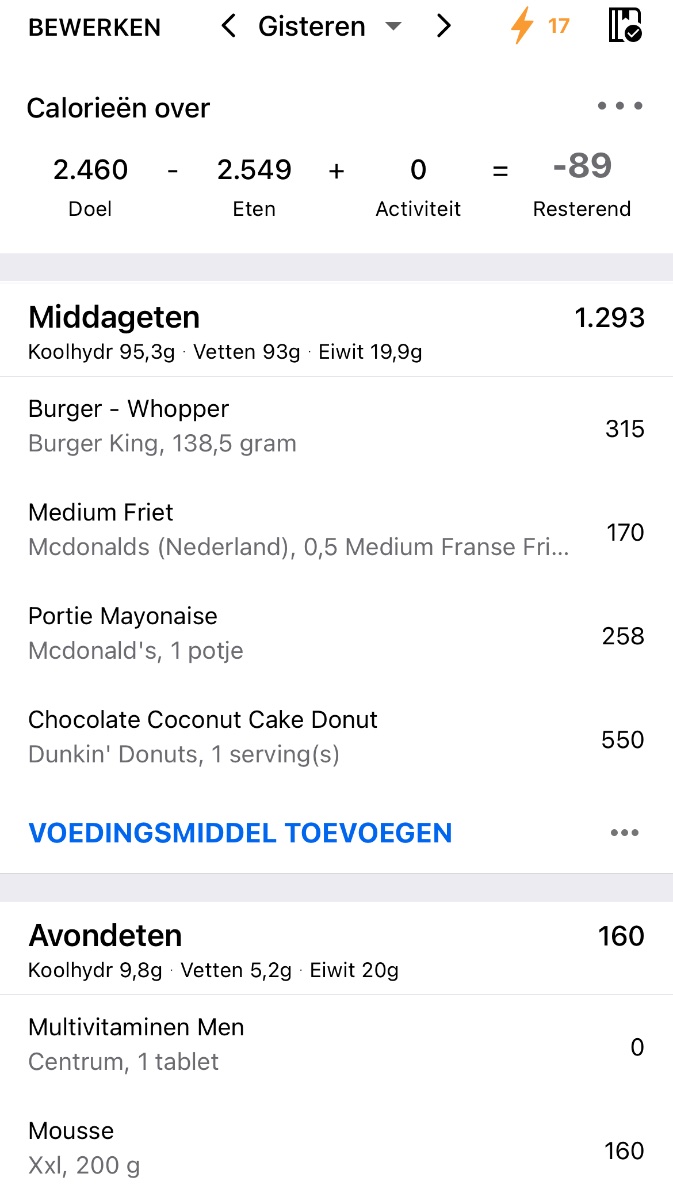Go to the previous day

229,27
